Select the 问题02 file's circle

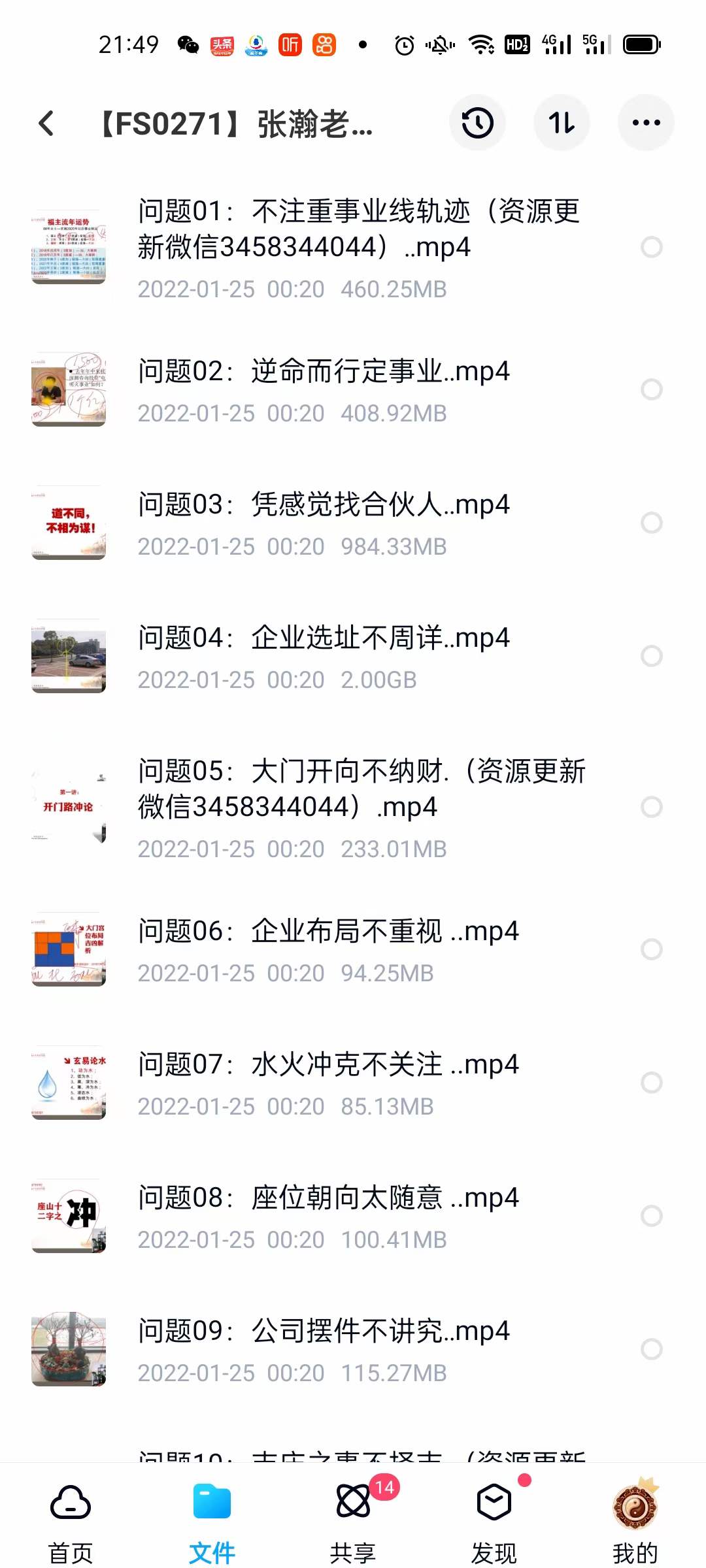[651, 389]
